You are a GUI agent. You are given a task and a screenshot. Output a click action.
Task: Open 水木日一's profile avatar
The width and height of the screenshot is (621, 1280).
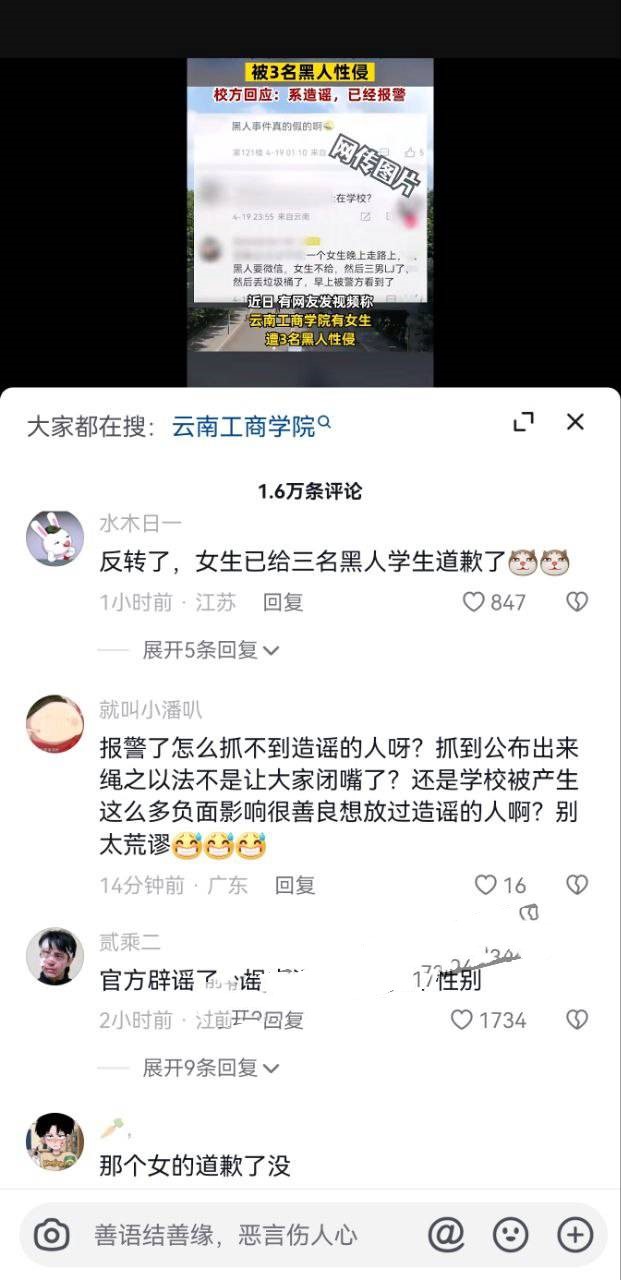click(x=54, y=539)
